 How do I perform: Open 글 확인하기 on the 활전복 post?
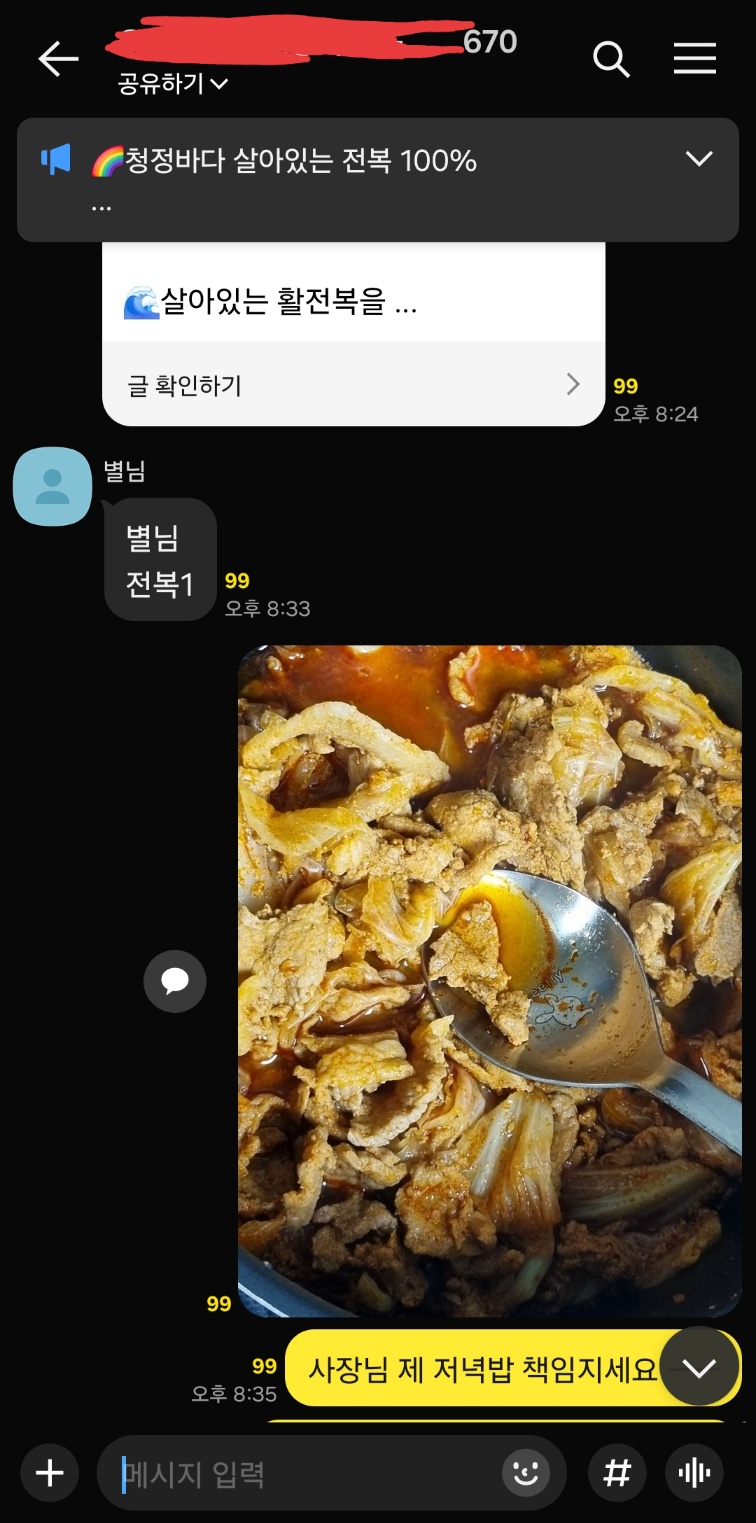click(353, 385)
